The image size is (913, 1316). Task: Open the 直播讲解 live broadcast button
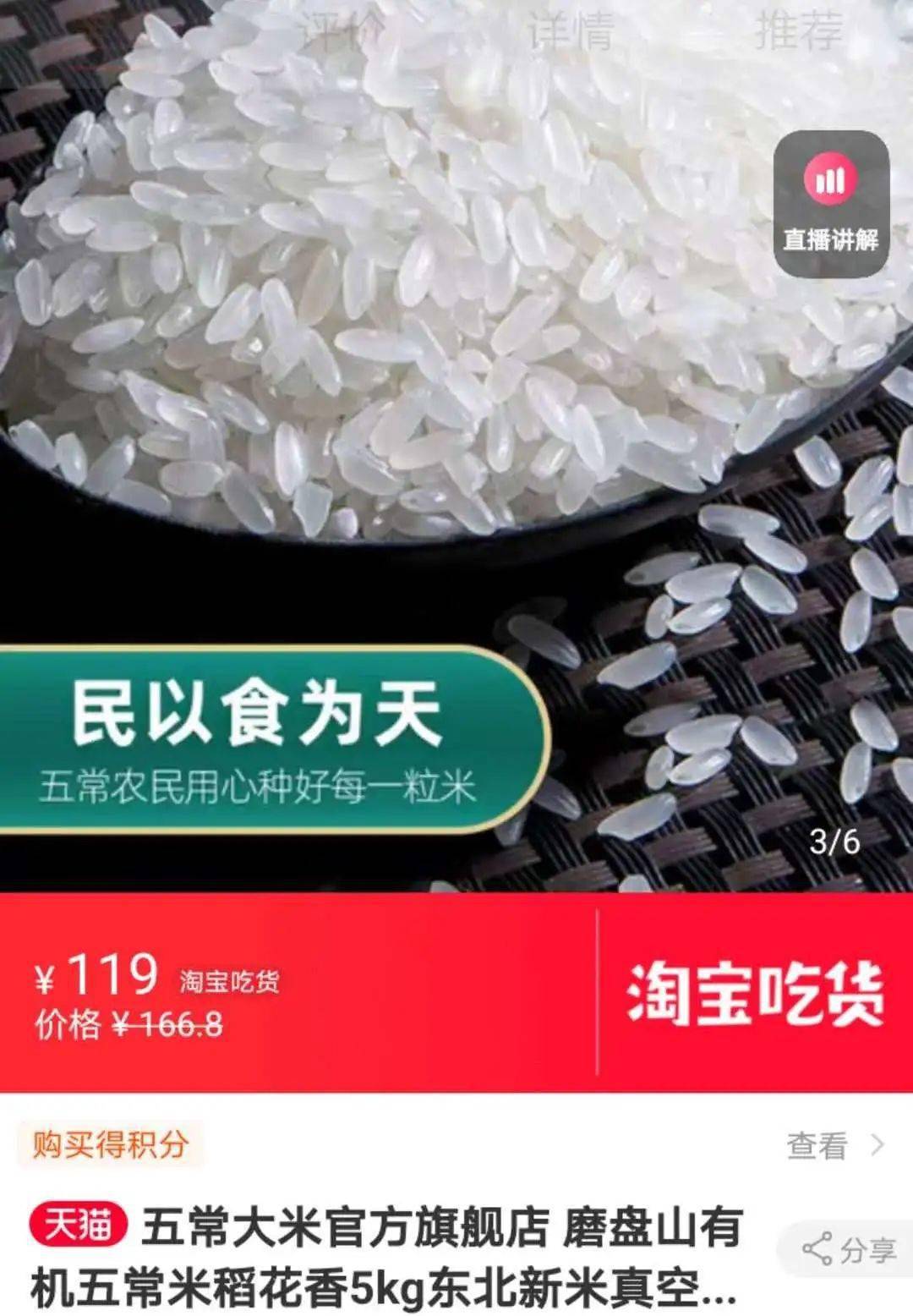(x=830, y=205)
